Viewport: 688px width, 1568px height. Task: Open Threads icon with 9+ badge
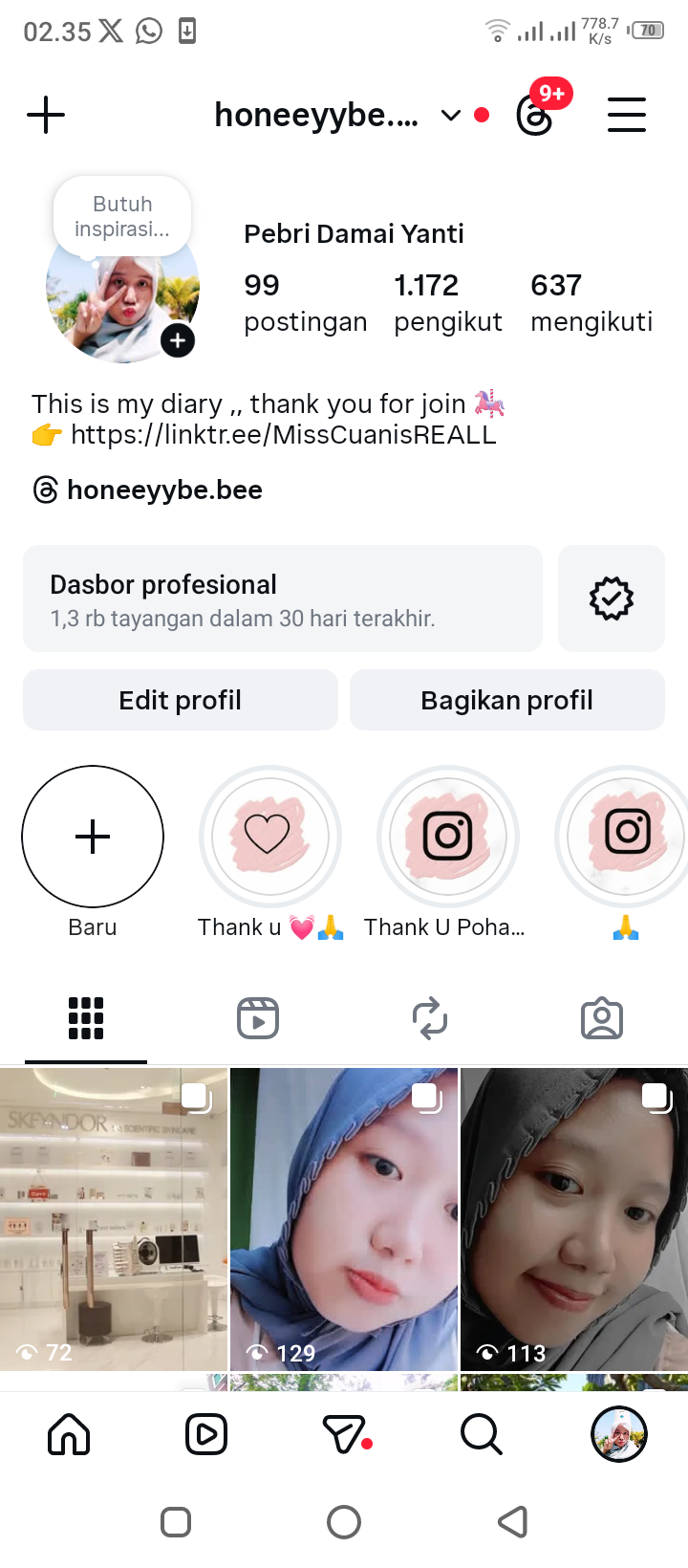tap(535, 116)
